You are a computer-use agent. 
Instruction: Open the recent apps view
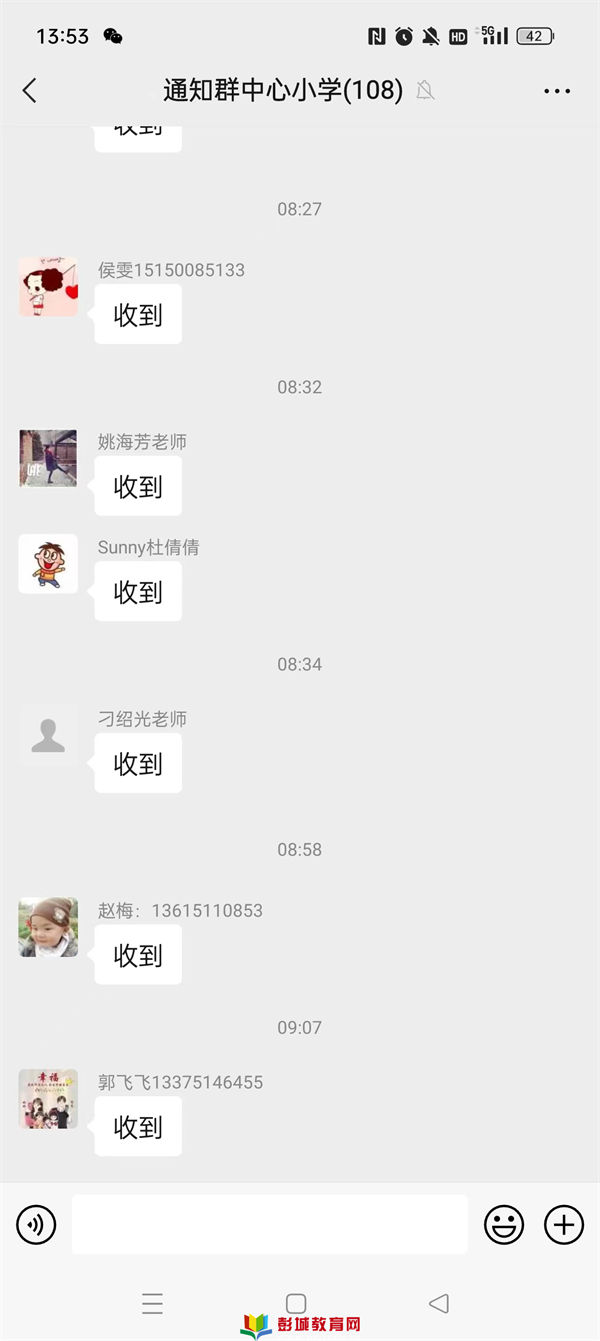(152, 1303)
